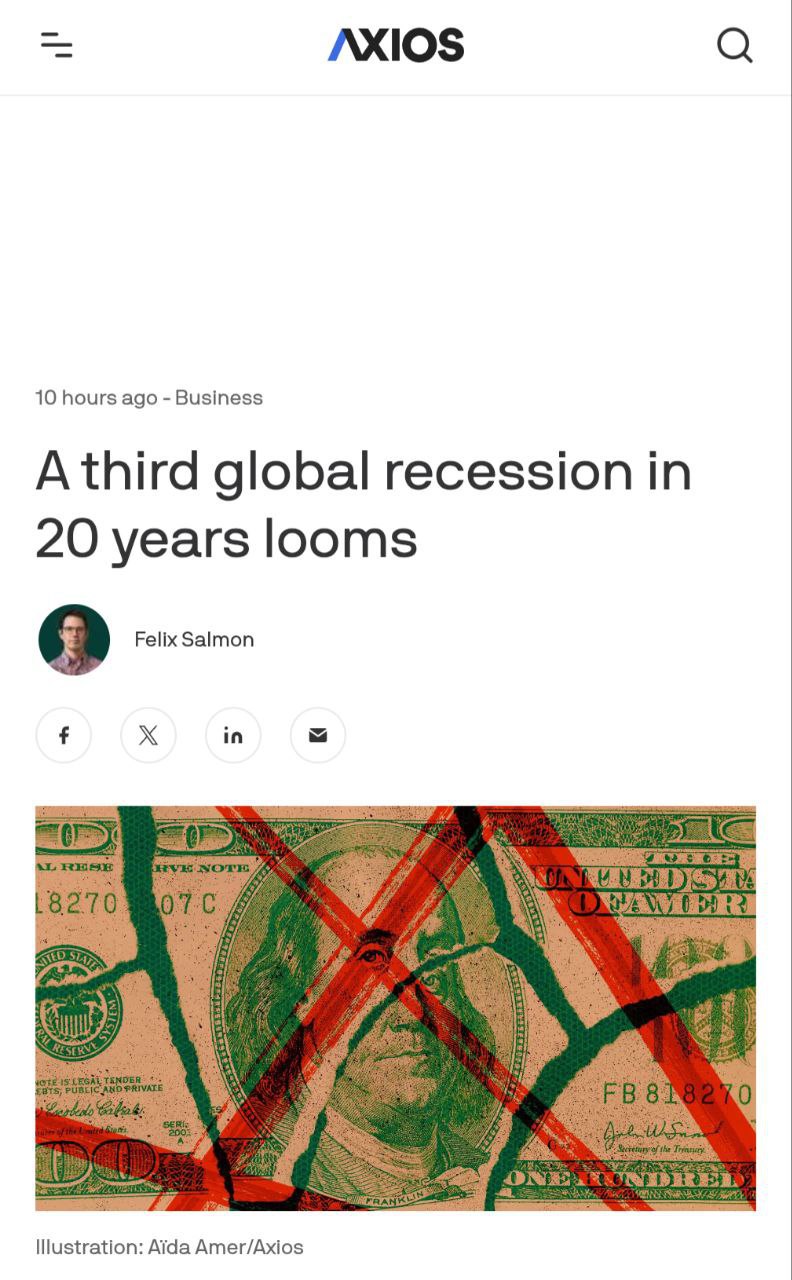Open the hamburger menu

click(56, 45)
